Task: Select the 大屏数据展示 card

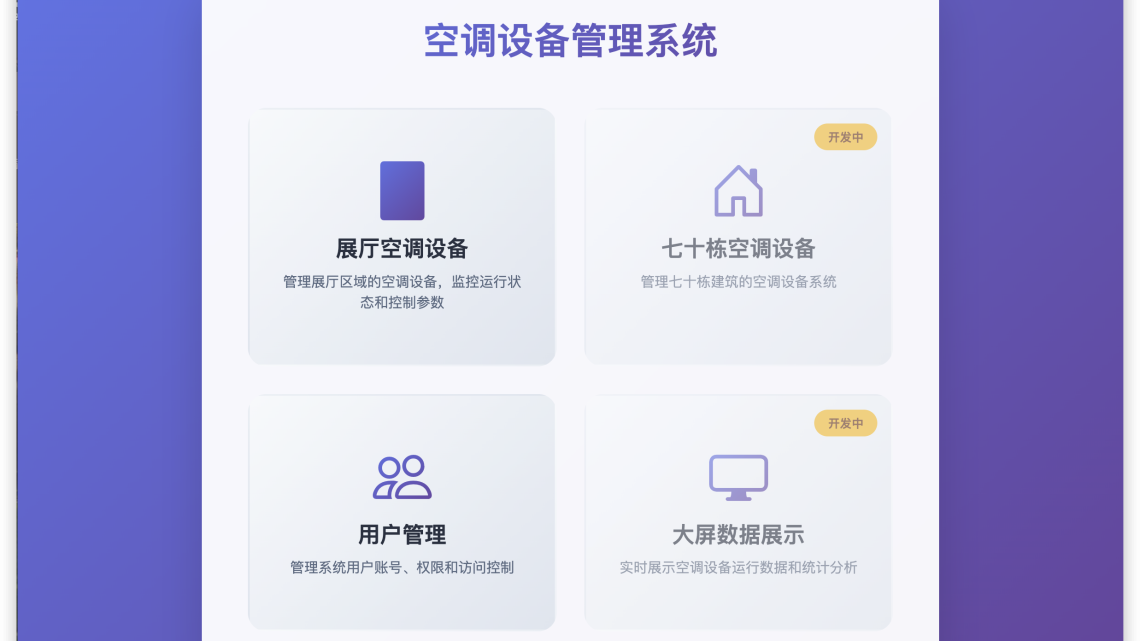Action: click(738, 513)
